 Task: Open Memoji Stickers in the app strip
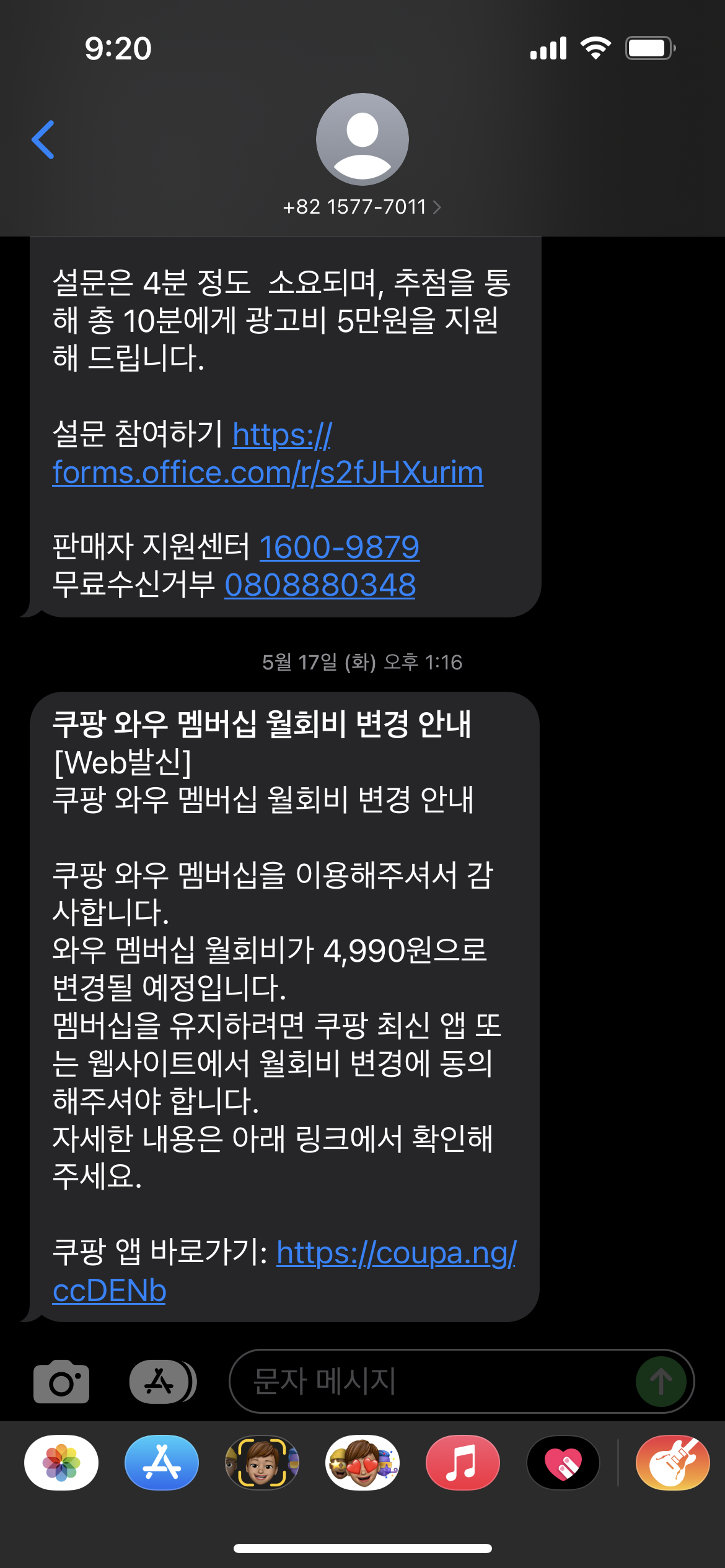[x=362, y=1463]
